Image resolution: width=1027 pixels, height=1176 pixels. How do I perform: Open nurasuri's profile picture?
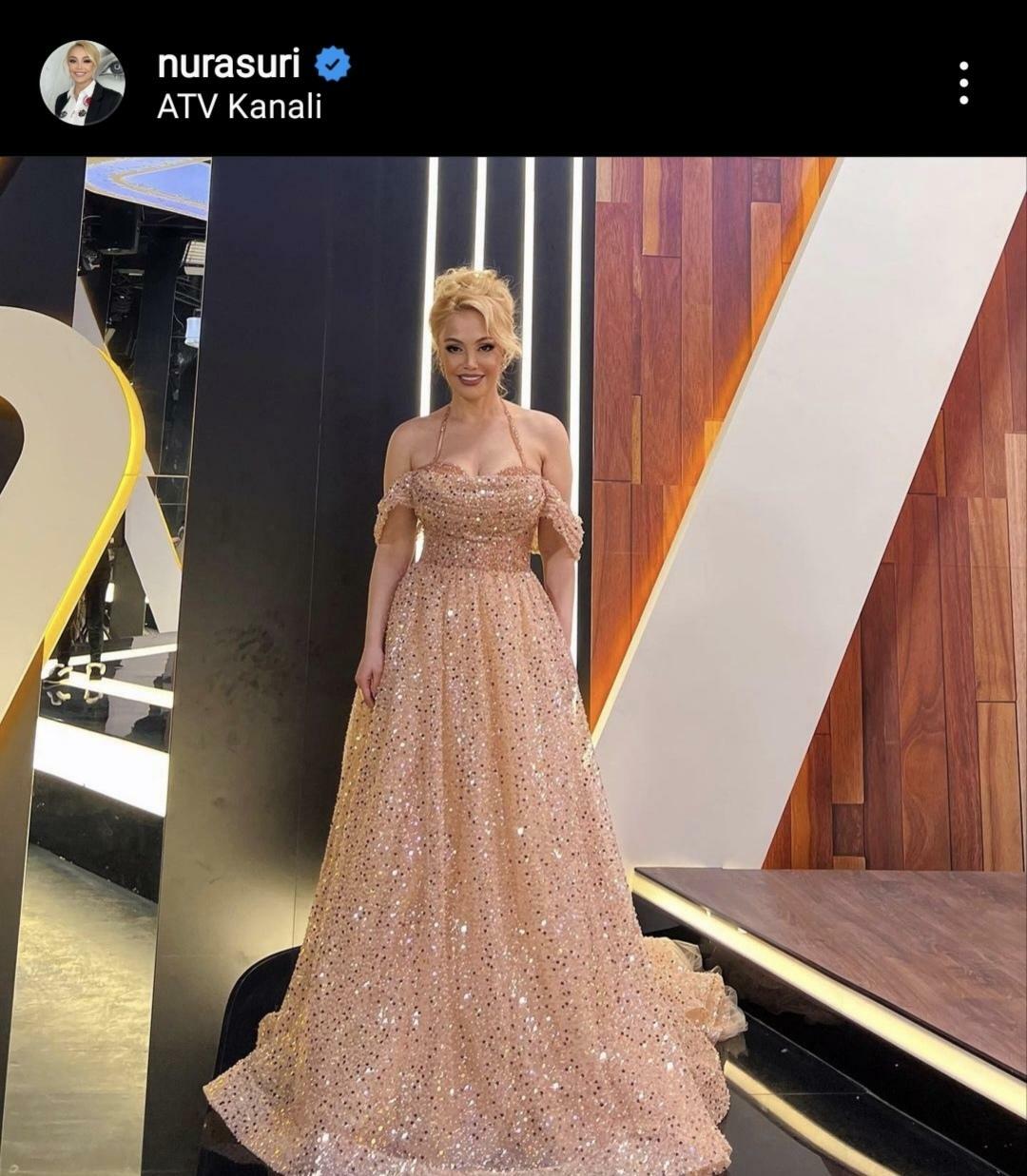82,84
